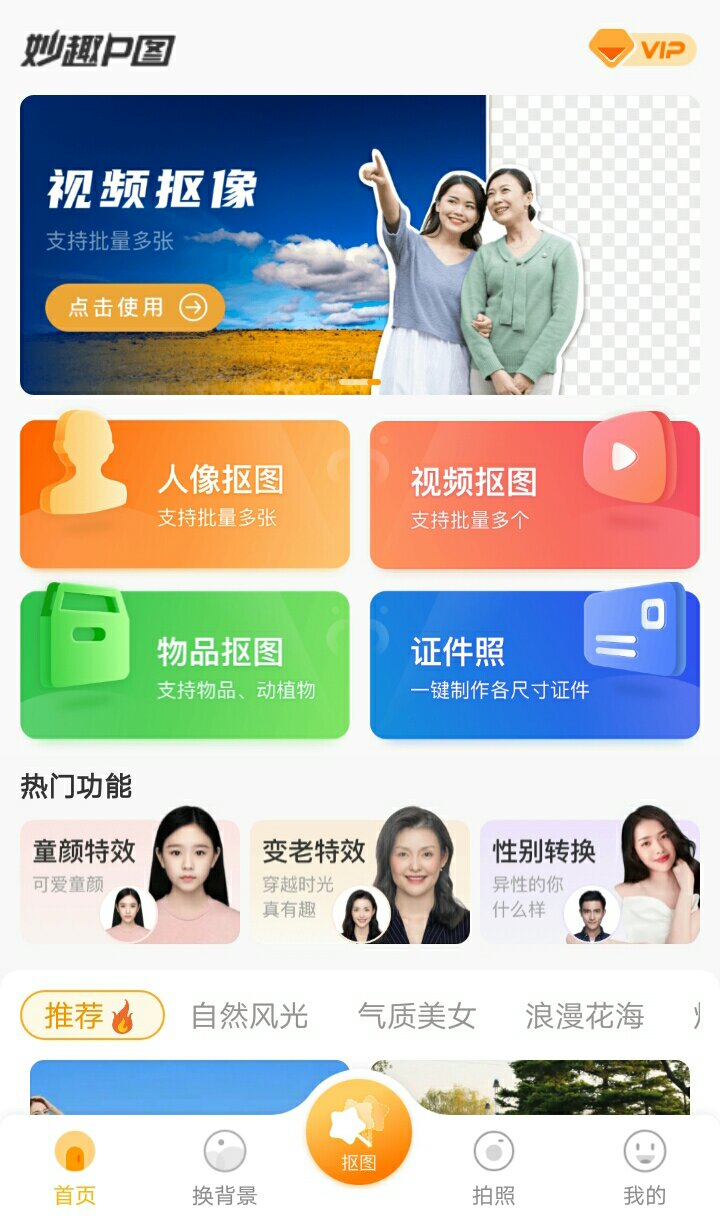Open 物品抠图 object cutout card
This screenshot has height=1230, width=720.
[x=185, y=665]
